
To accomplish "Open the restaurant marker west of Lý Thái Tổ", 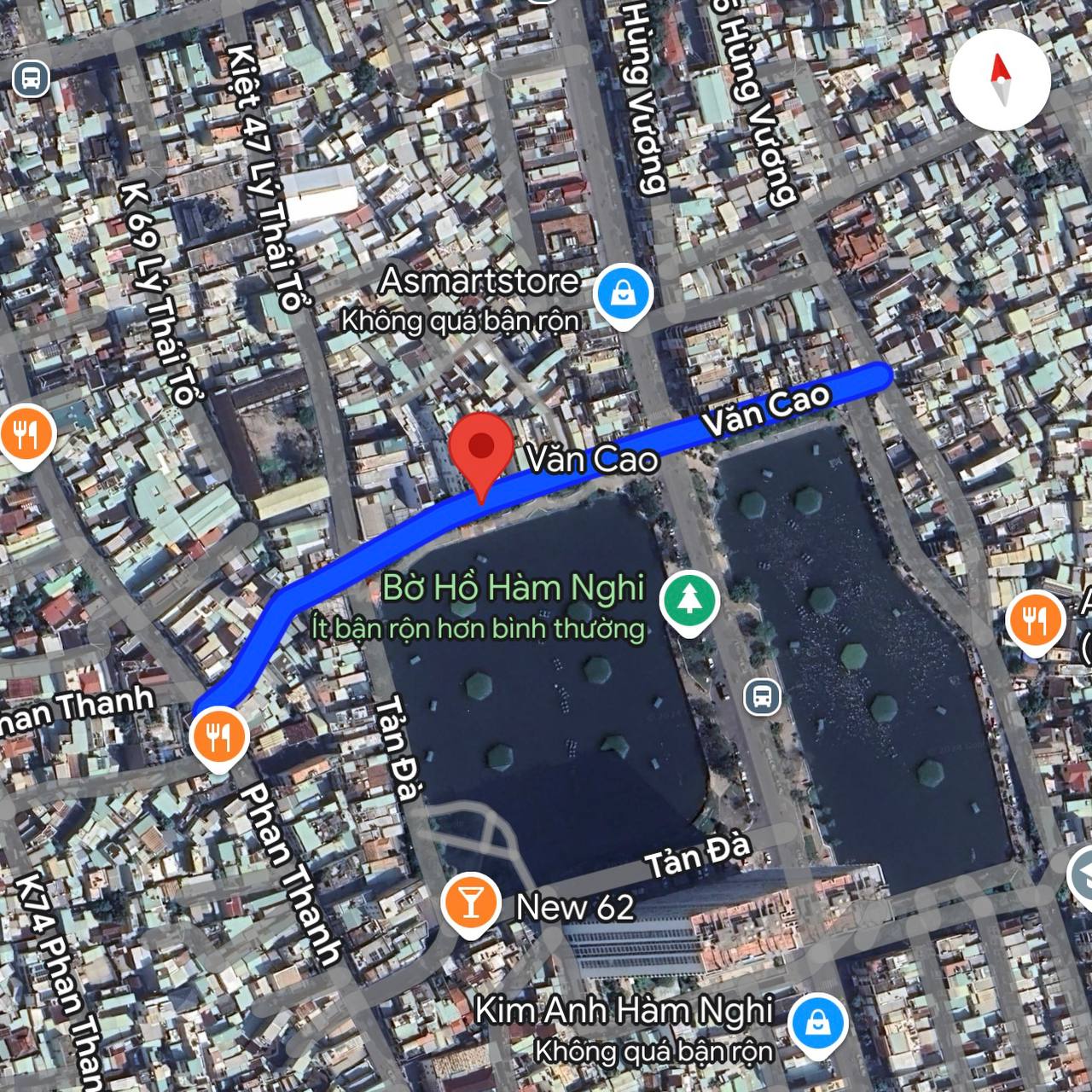I will click(26, 435).
